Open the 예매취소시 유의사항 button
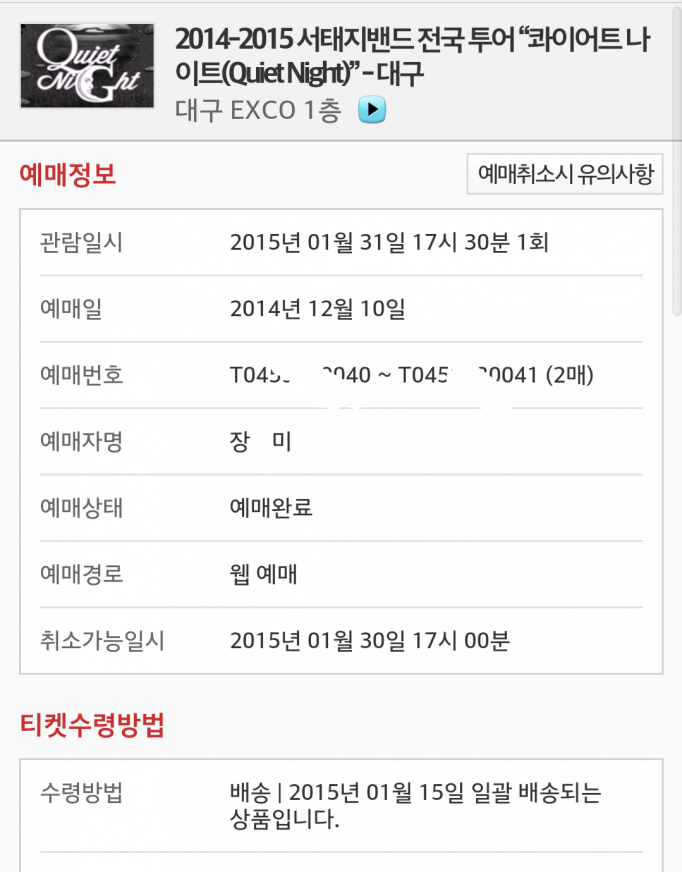The width and height of the screenshot is (682, 872). coord(565,174)
